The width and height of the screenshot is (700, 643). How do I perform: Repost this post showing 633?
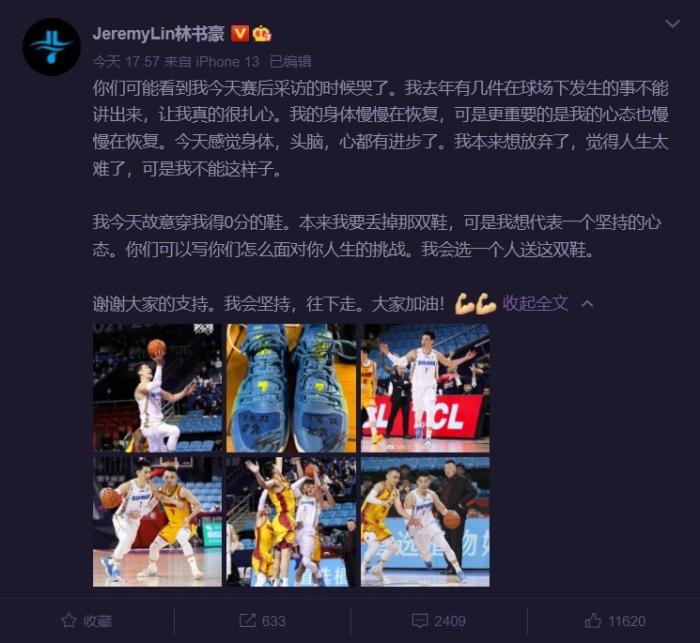click(x=262, y=620)
